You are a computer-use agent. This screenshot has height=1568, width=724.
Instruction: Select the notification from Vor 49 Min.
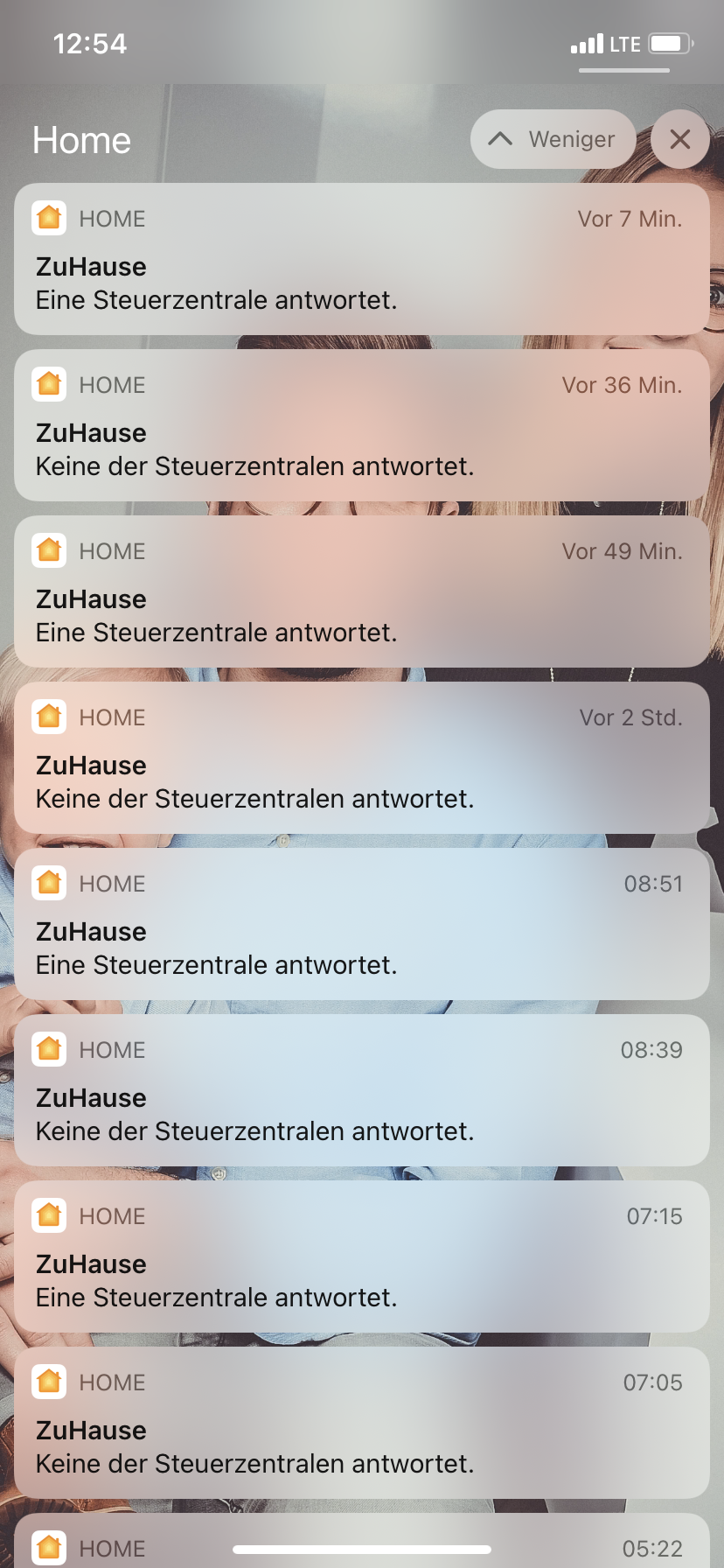(x=361, y=591)
